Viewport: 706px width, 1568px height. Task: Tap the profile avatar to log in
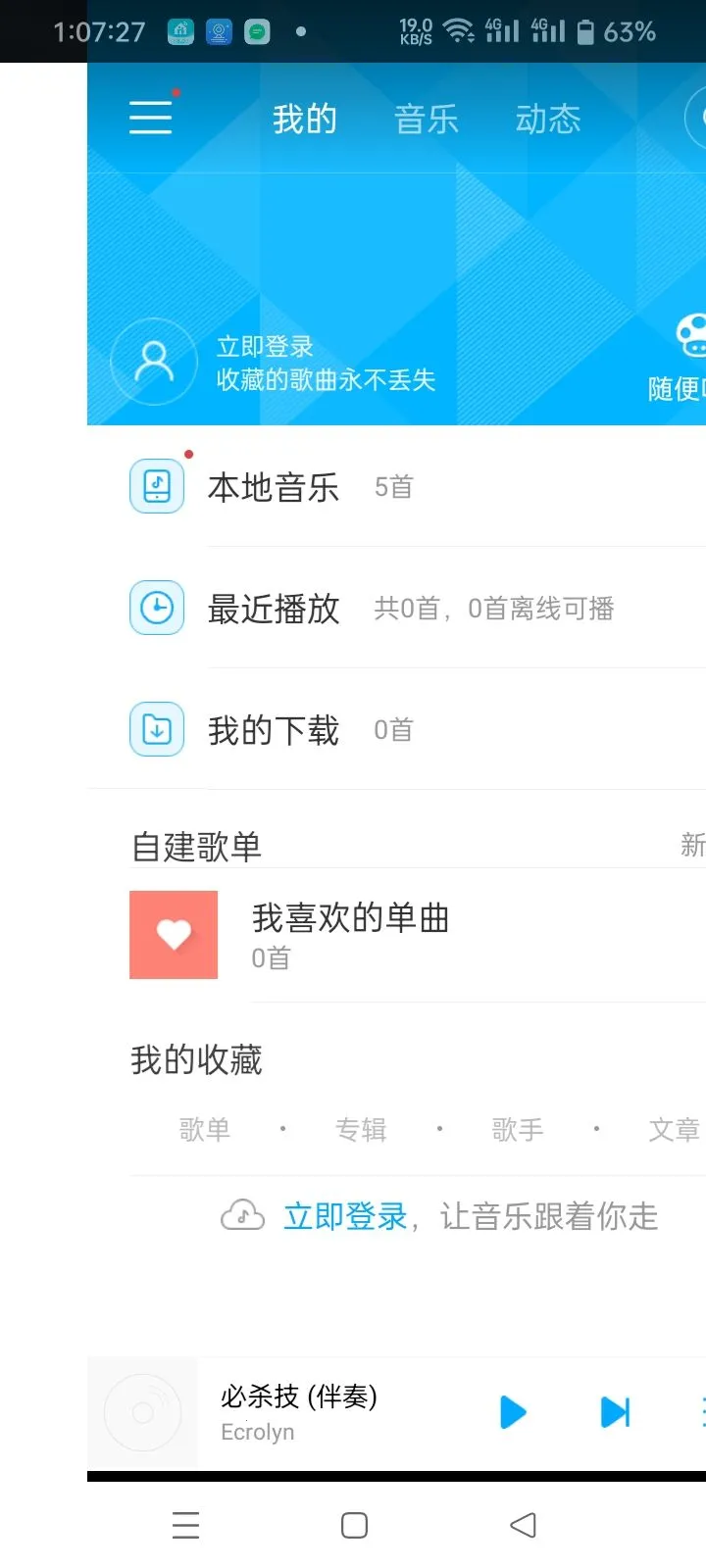(x=154, y=362)
